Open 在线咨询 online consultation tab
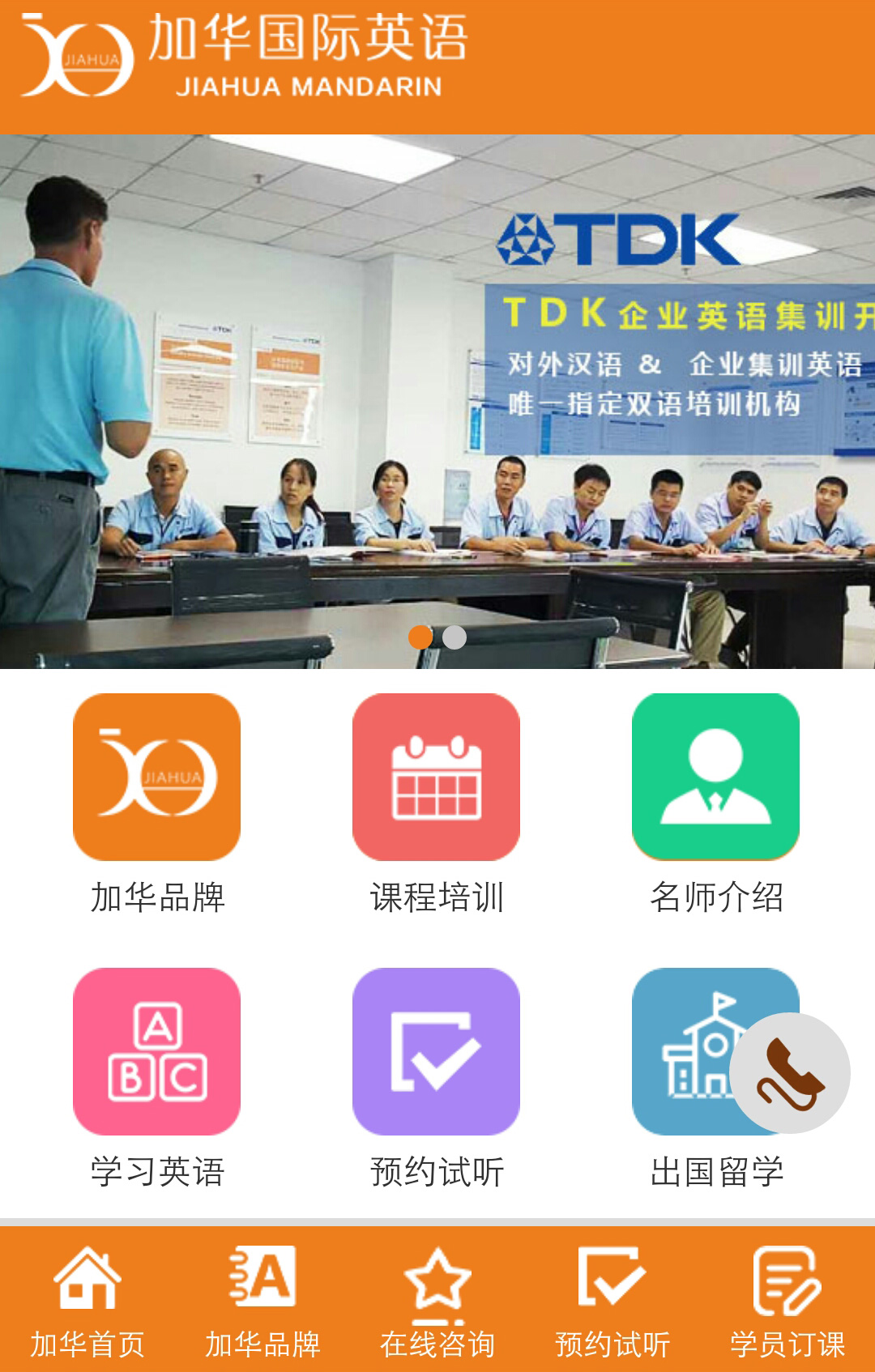Screen dimensions: 875x1372 437,1300
